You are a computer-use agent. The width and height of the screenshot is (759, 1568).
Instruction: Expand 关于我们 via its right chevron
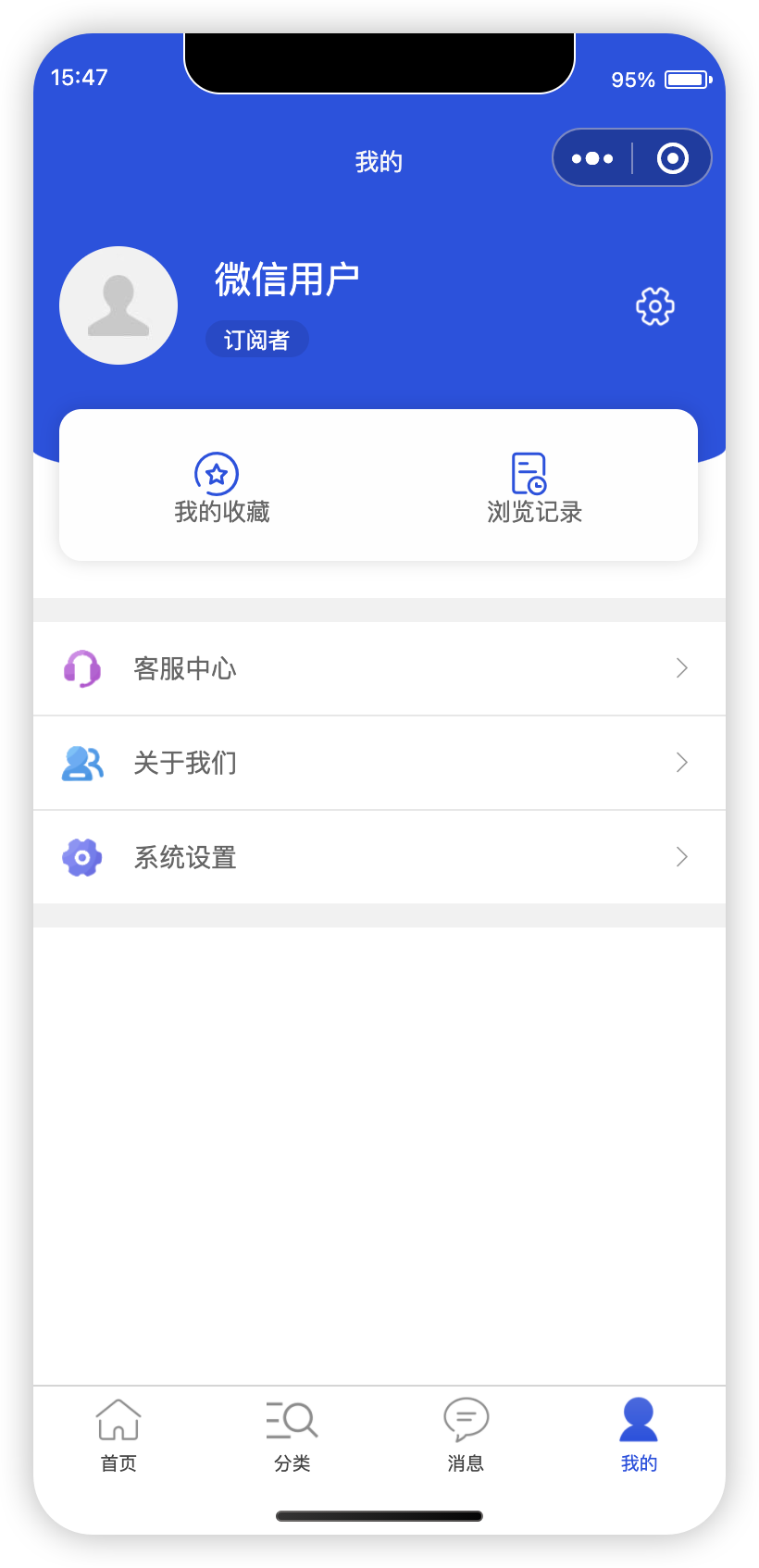pyautogui.click(x=682, y=763)
